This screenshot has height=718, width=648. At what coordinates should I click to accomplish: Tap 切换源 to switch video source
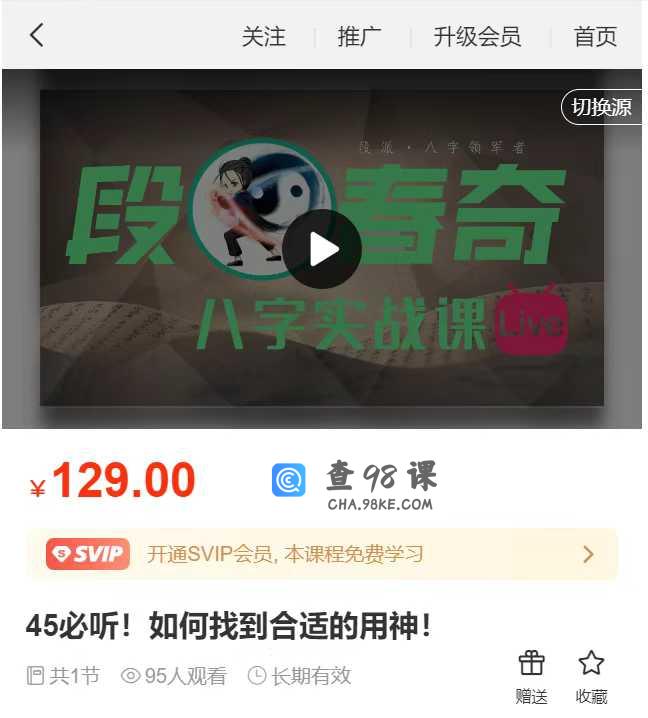(x=601, y=107)
